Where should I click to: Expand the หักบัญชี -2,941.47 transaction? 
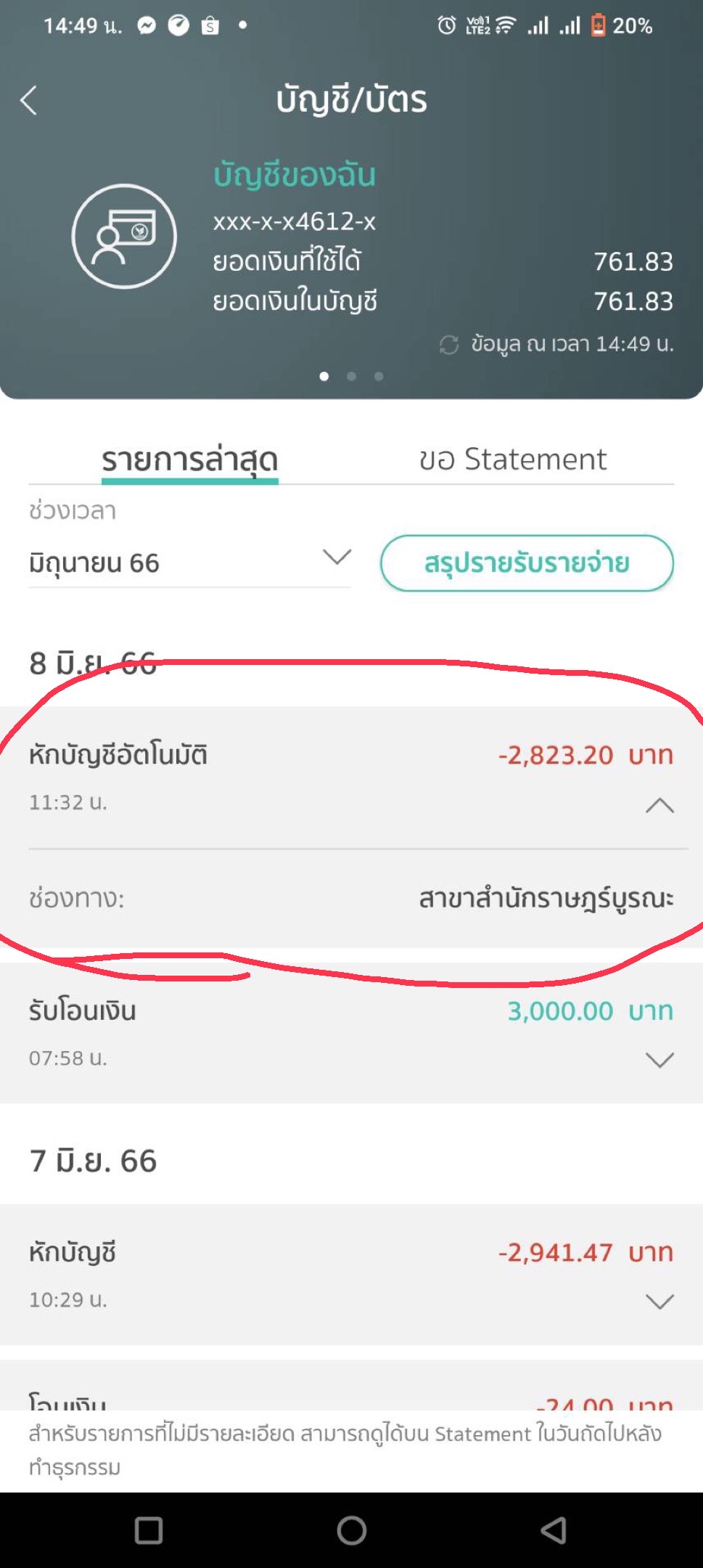point(659,1301)
